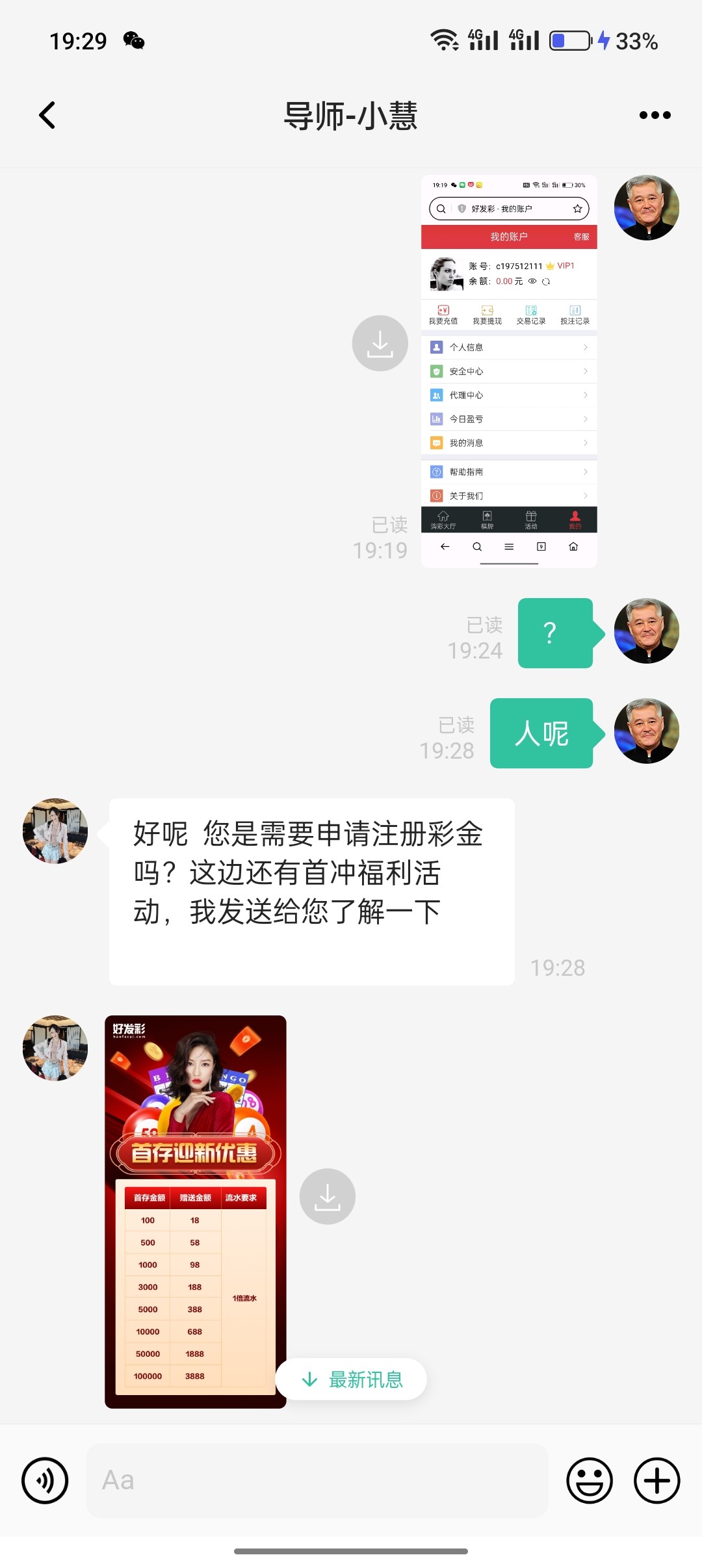This screenshot has width=702, height=1568.
Task: Open the plus attachments menu
Action: pyautogui.click(x=657, y=1480)
